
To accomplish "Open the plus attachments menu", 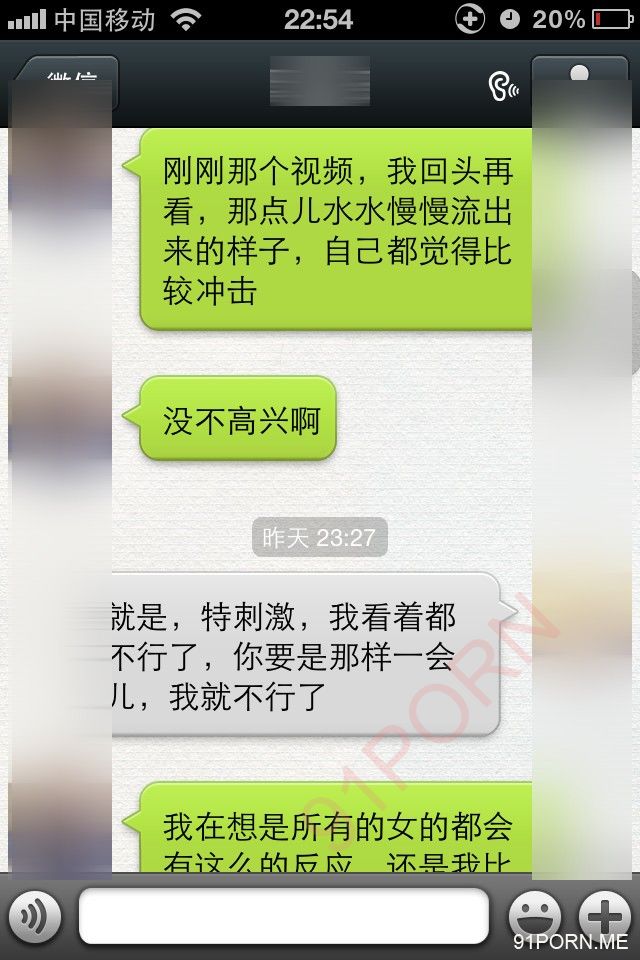I will [604, 915].
